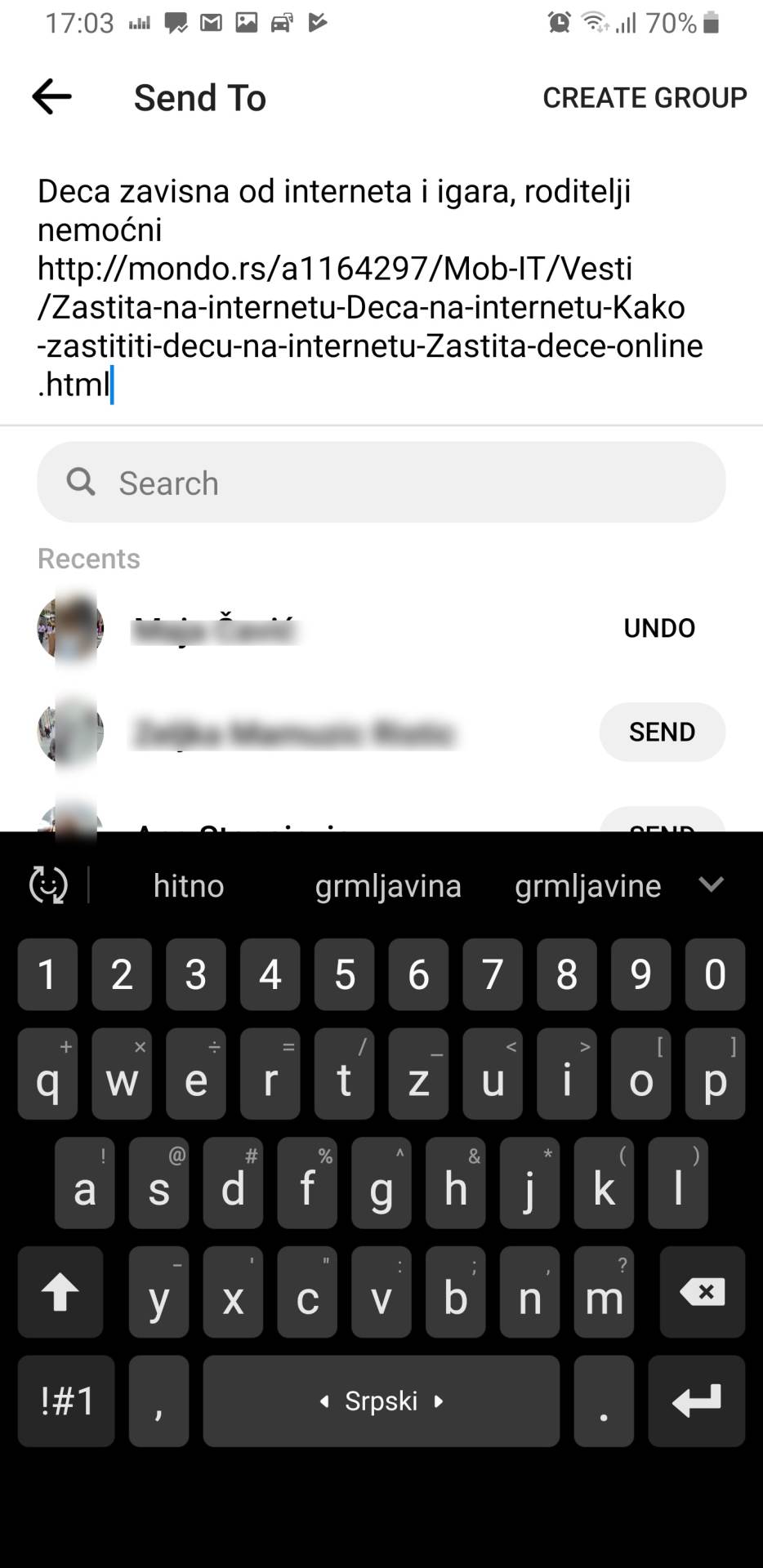The image size is (763, 1568).
Task: Undo sending to the first recent contact
Action: (x=659, y=628)
